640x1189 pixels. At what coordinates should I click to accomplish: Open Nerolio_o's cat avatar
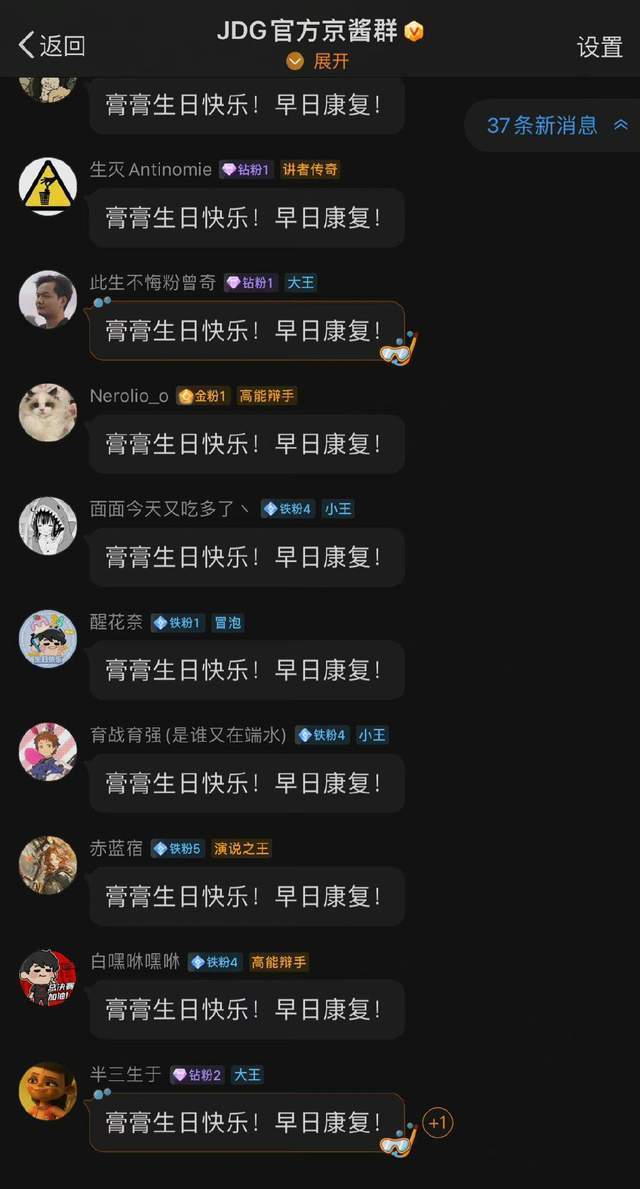[48, 412]
